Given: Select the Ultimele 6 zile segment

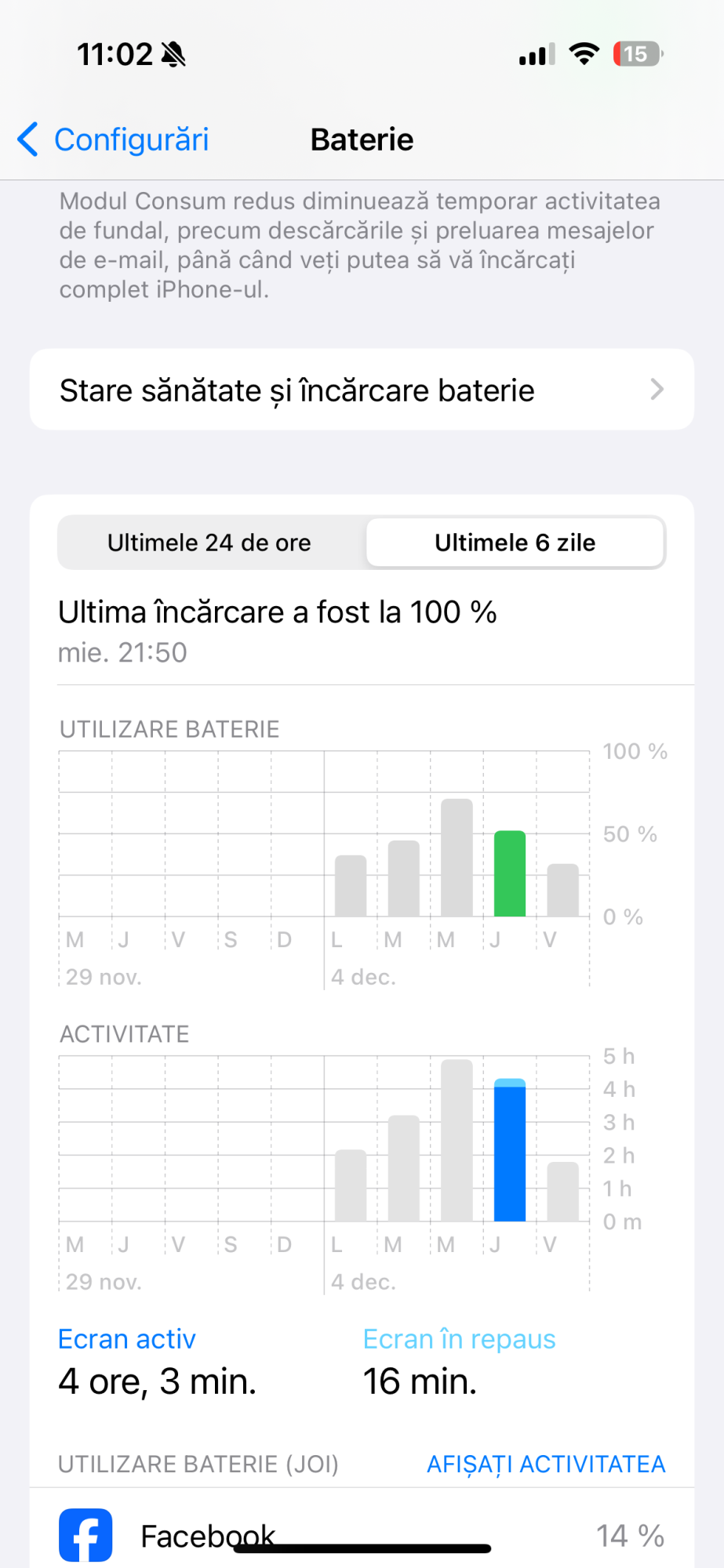Looking at the screenshot, I should point(515,543).
